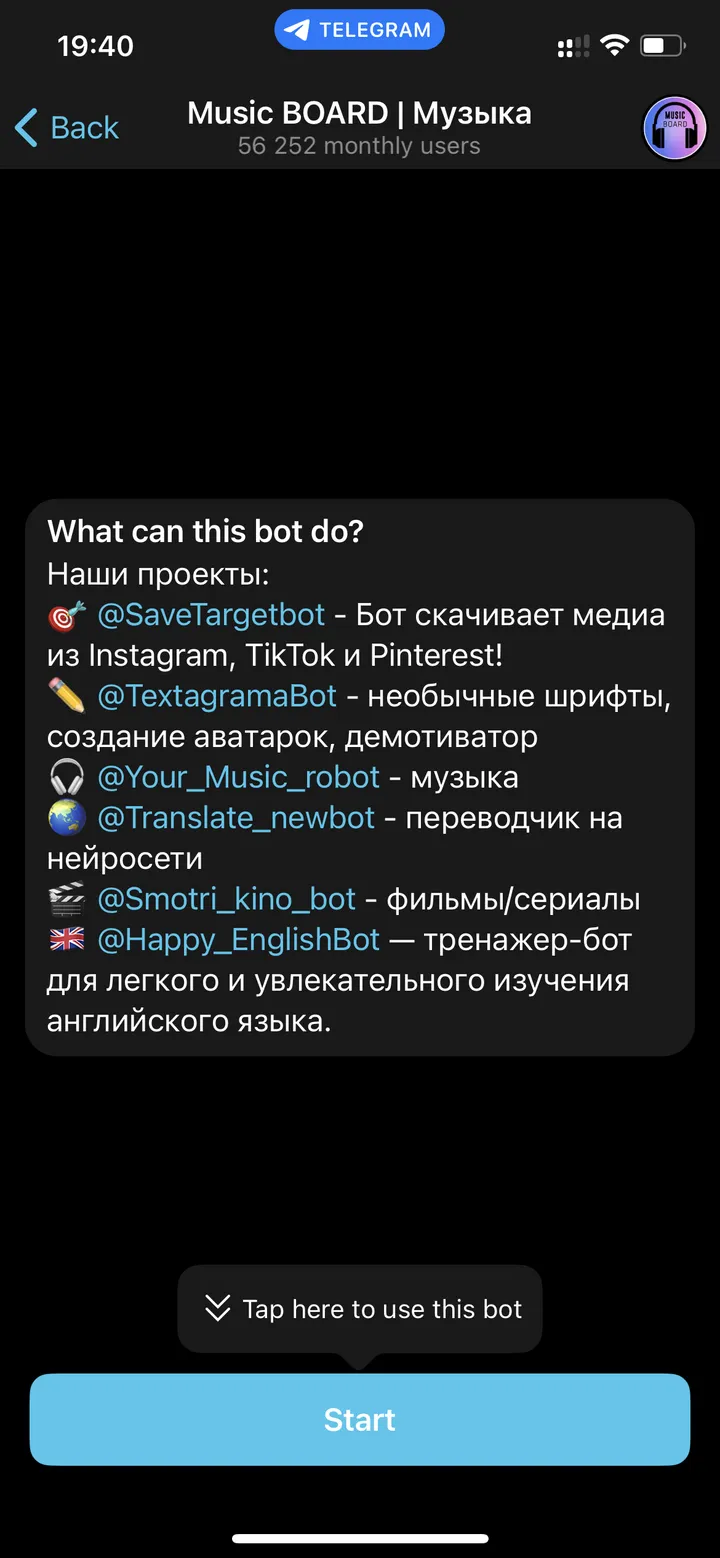Tap the globe emoji beside Translate_newbot
720x1558 pixels.
coord(63,817)
